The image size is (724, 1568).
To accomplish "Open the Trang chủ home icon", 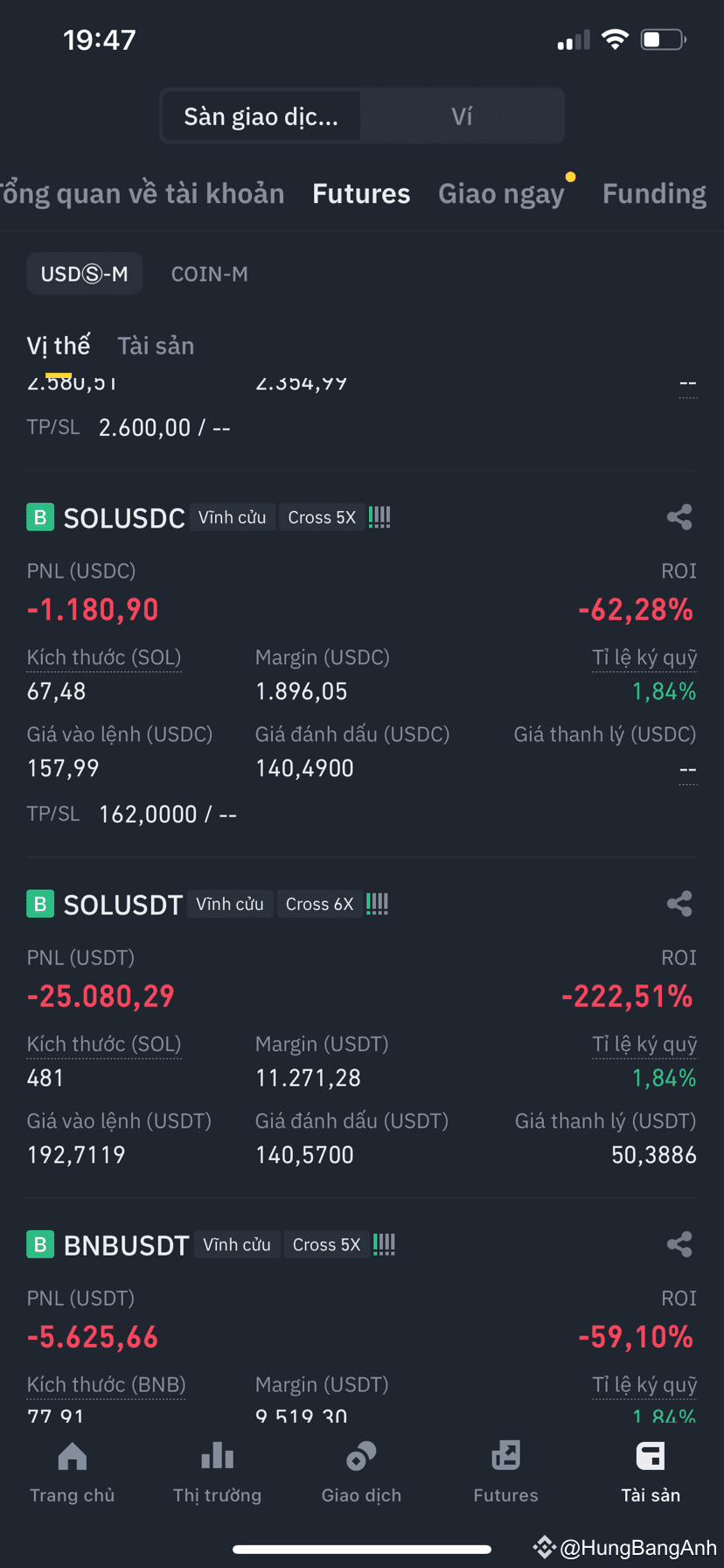I will 72,1457.
